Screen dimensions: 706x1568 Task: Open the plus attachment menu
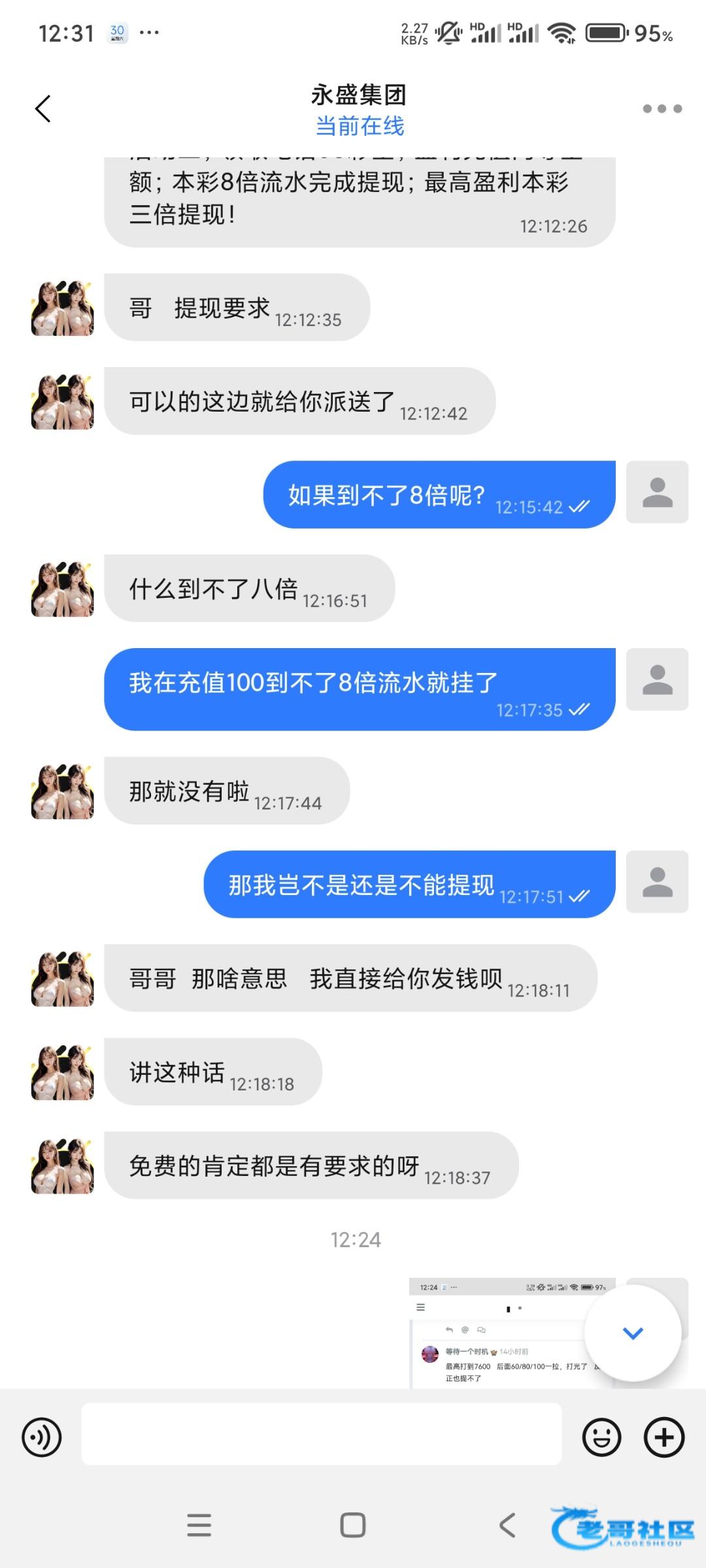pos(664,1437)
